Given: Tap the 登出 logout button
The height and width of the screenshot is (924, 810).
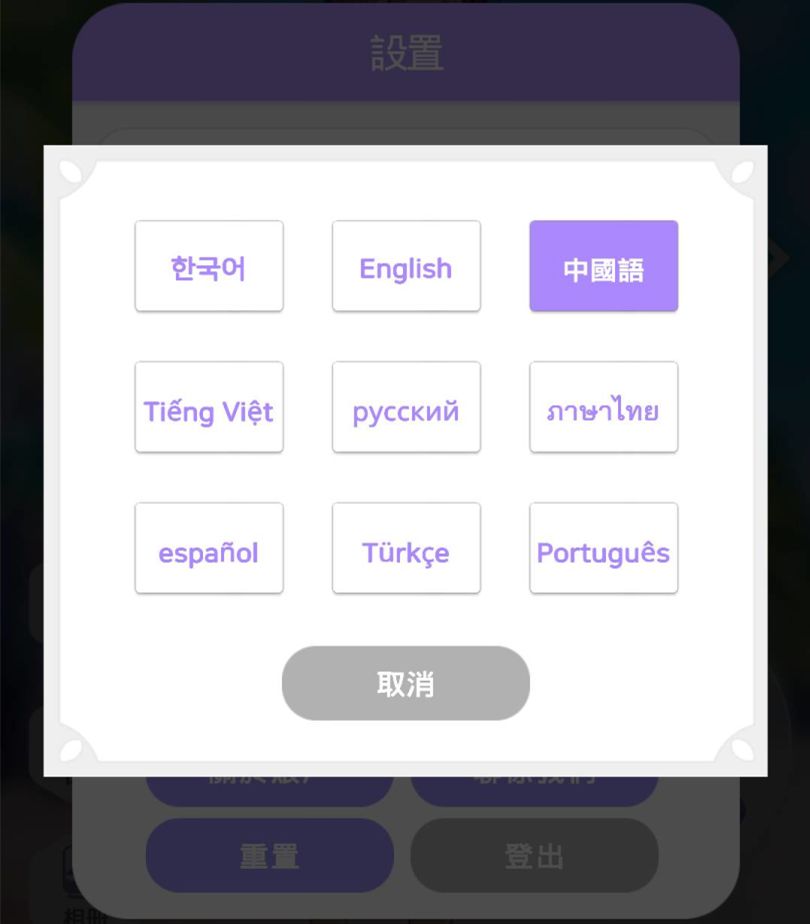Looking at the screenshot, I should click(x=535, y=855).
